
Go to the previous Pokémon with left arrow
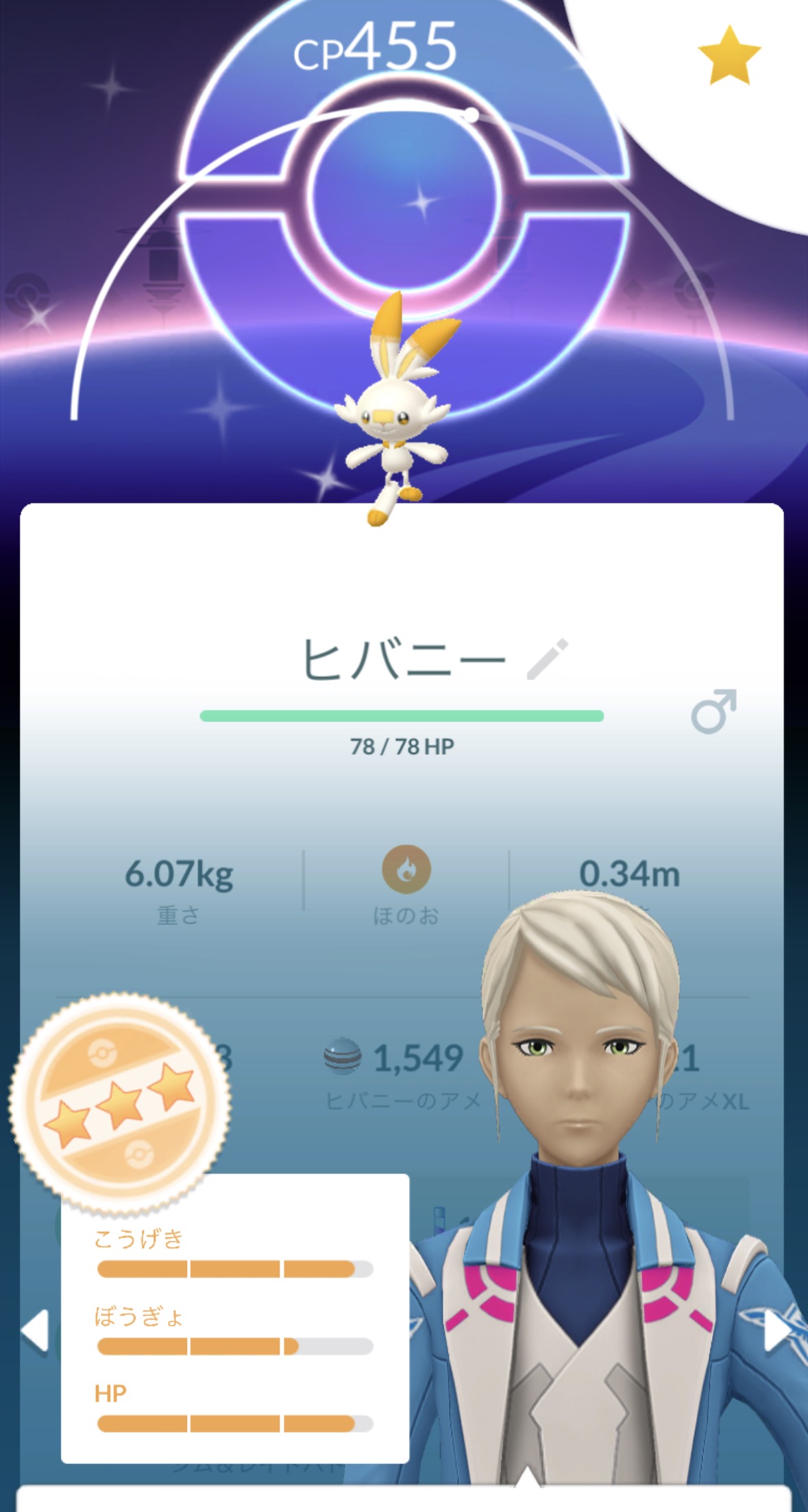[34, 1331]
